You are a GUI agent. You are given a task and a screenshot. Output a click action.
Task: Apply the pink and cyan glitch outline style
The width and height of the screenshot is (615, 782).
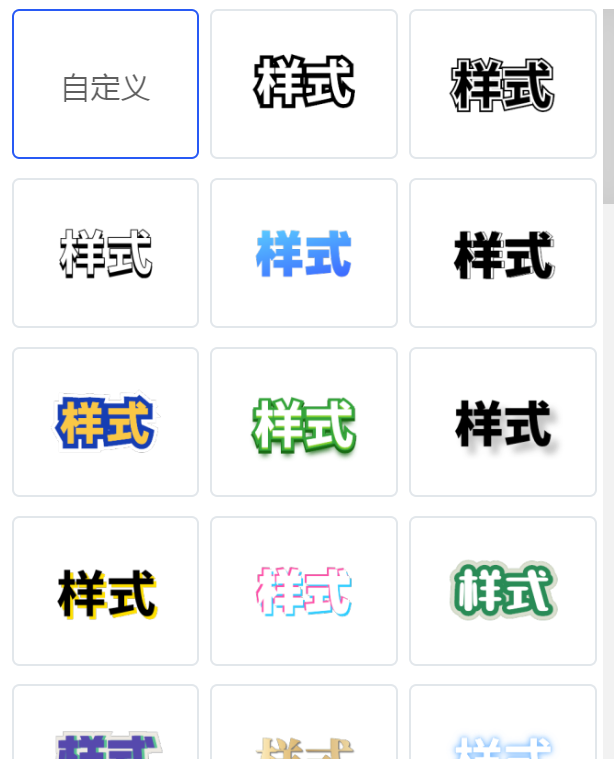pyautogui.click(x=304, y=591)
